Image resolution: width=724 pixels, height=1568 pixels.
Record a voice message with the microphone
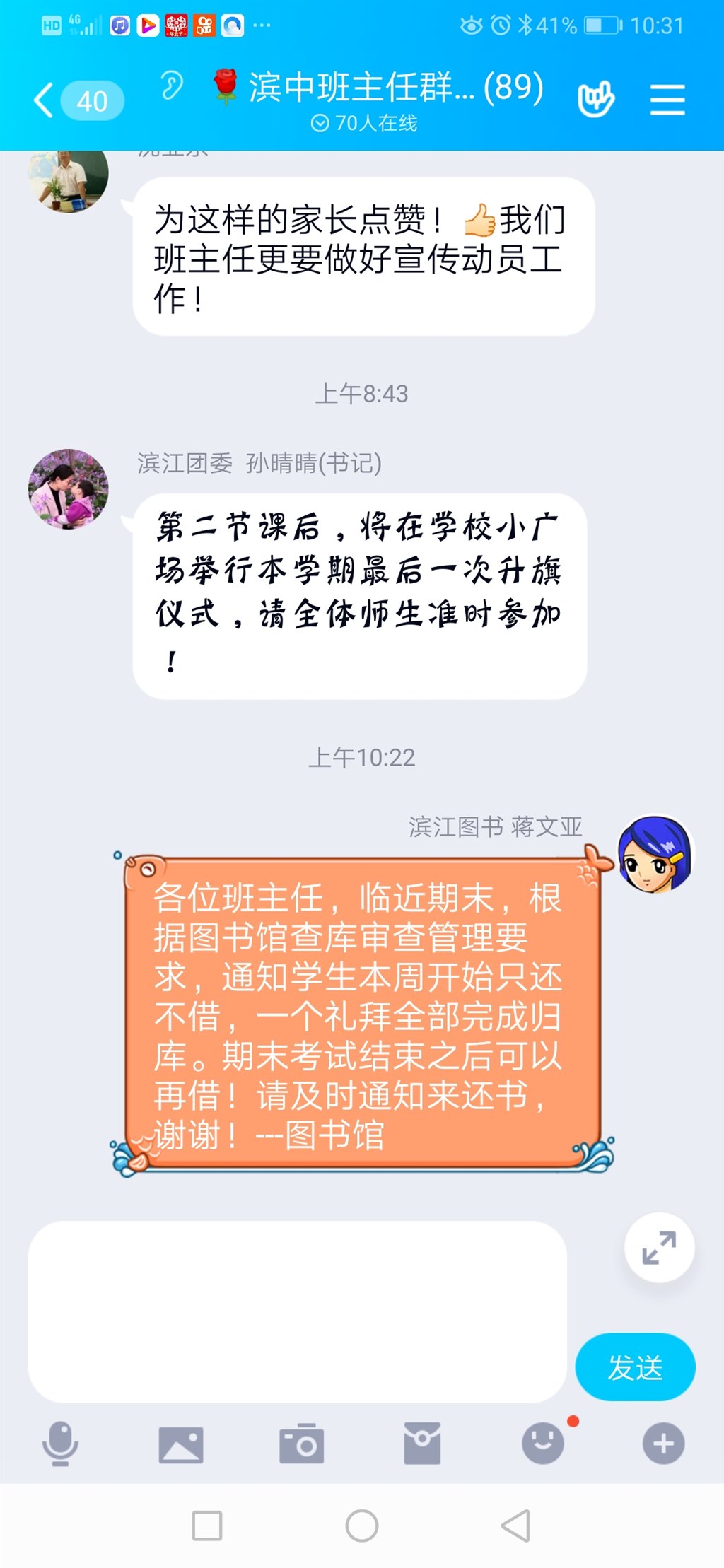point(60,1443)
